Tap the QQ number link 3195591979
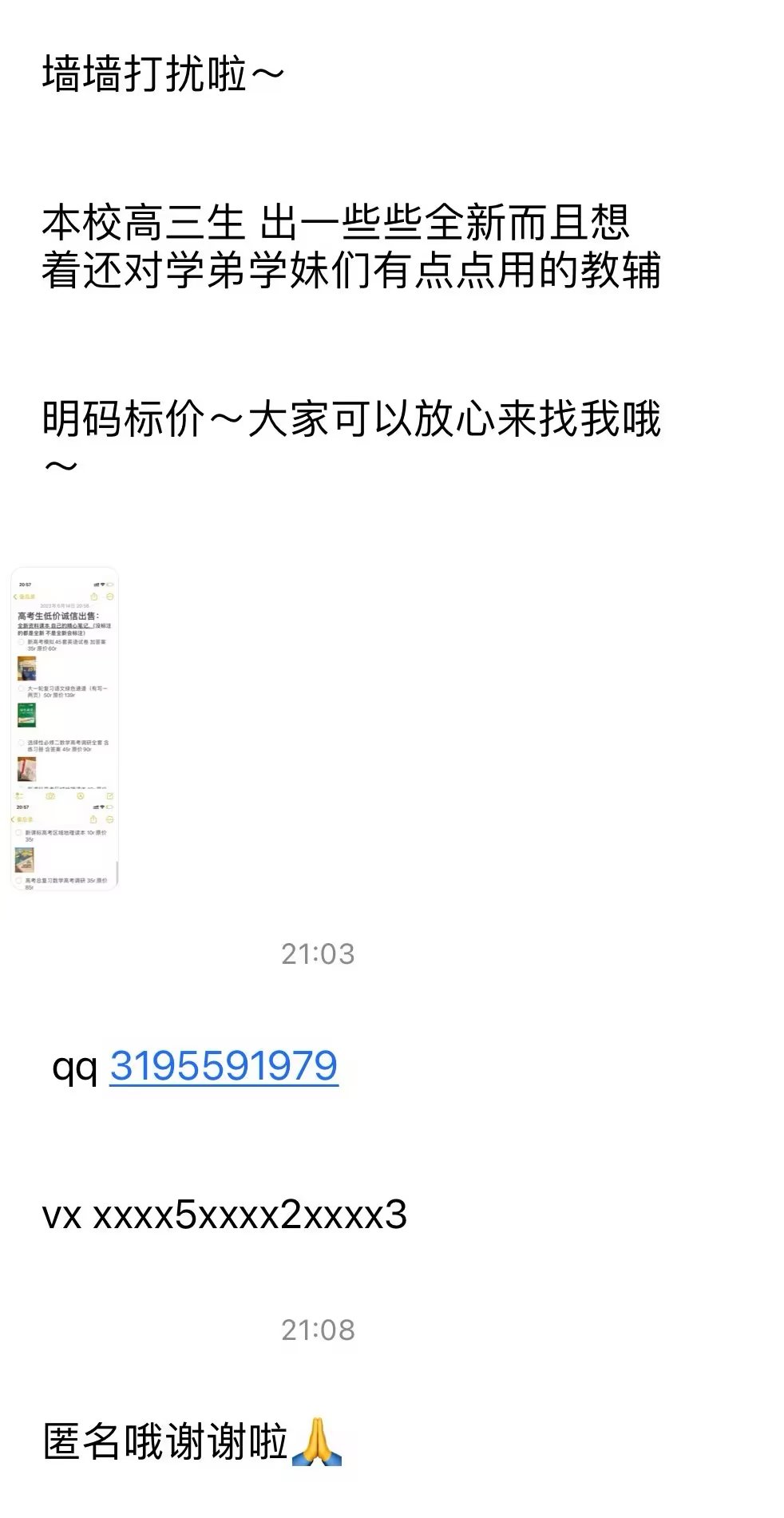784x1518 pixels. 224,1065
